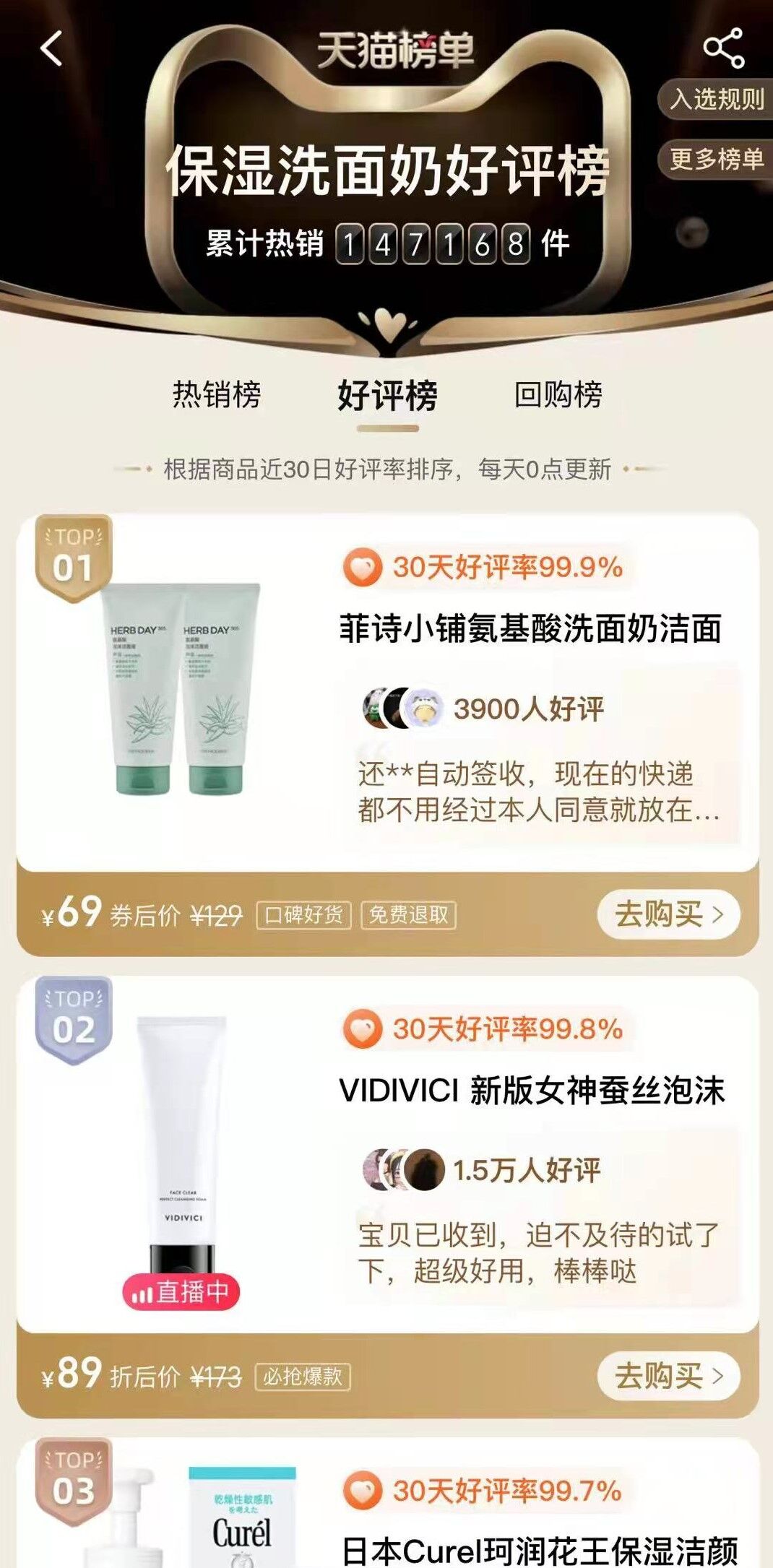The height and width of the screenshot is (1568, 773).
Task: Open the 日本Curel珂润 product card
Action: tap(539, 1549)
